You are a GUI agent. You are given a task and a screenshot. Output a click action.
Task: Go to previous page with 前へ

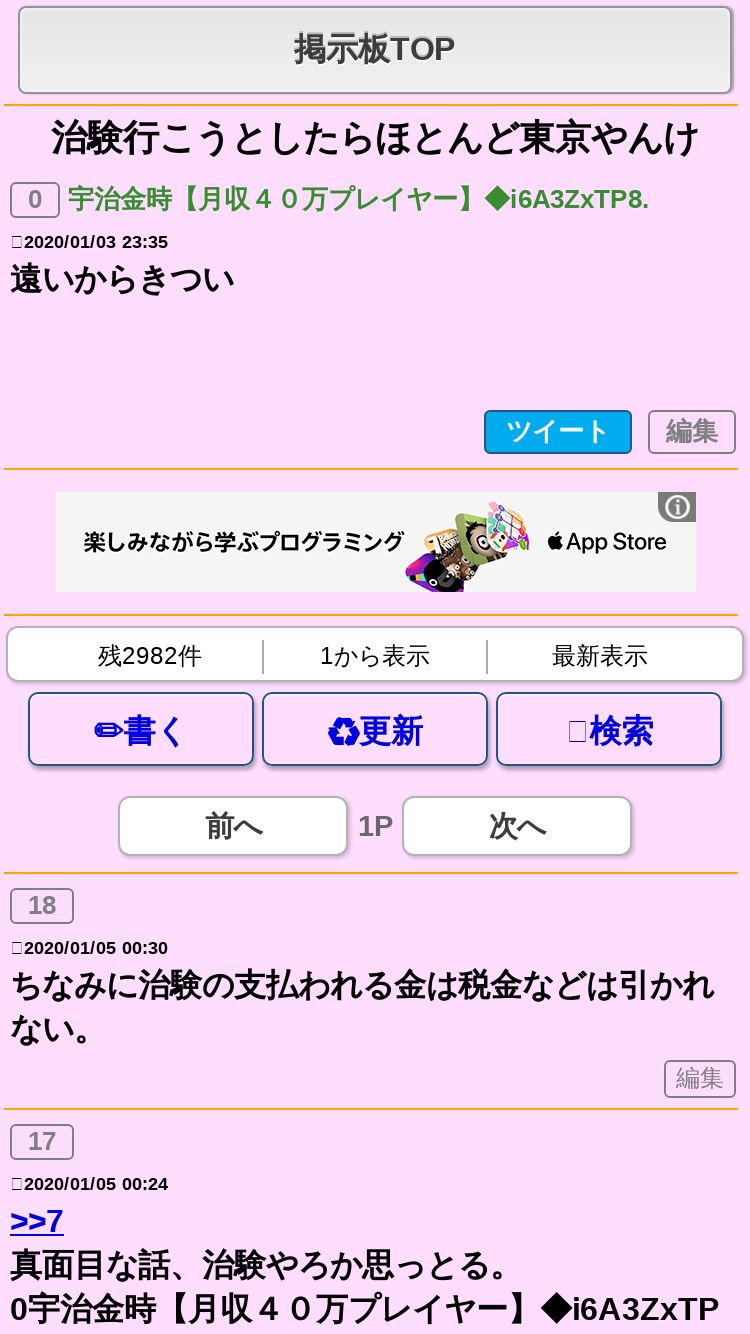[x=233, y=826]
